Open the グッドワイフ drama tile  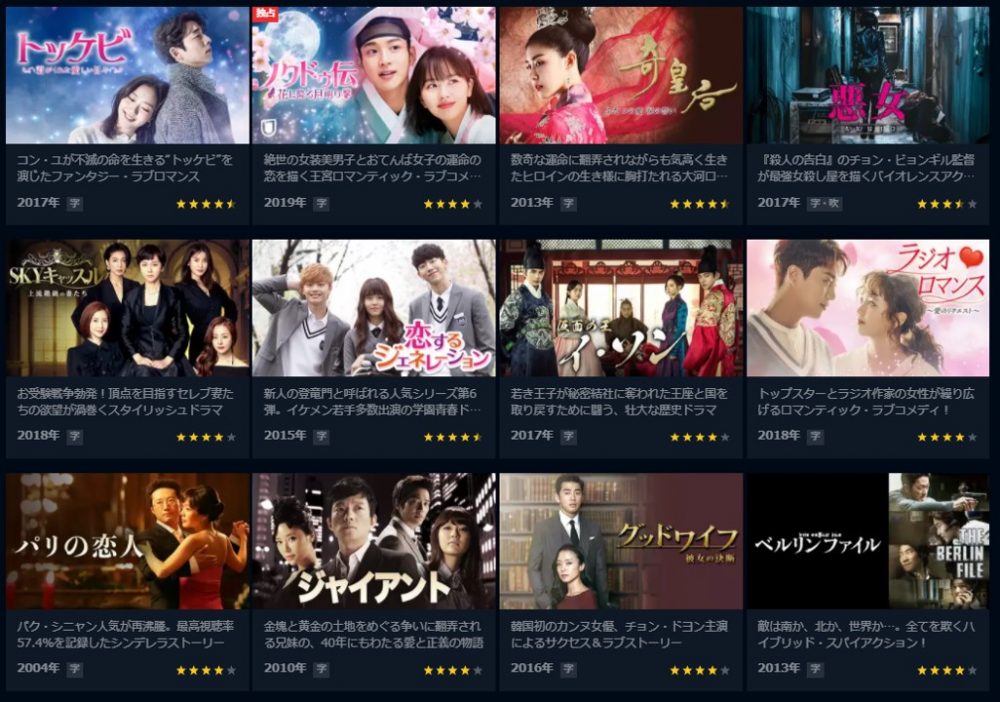[x=621, y=541]
